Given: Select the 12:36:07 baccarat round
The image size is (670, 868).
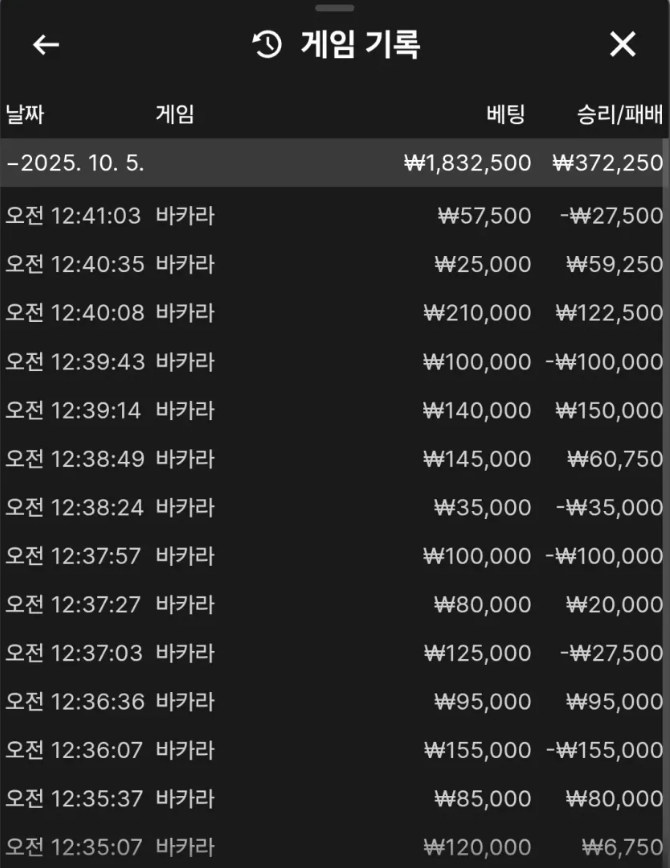Looking at the screenshot, I should (x=334, y=750).
